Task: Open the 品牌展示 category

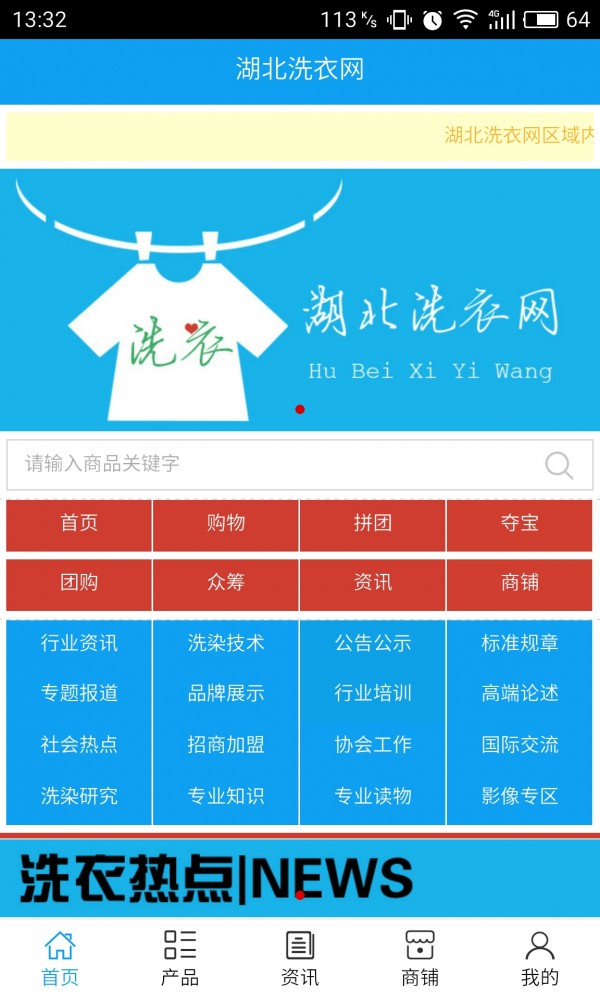Action: tap(226, 693)
